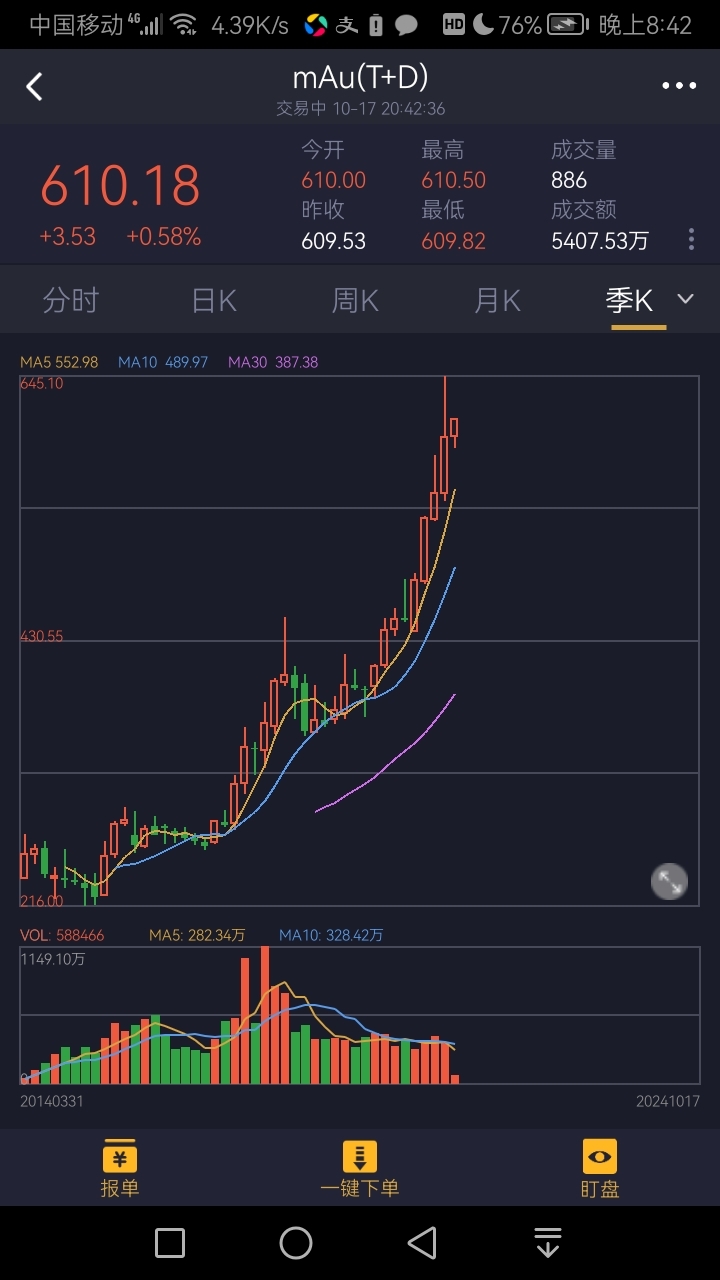Keep 季K quarterly view selected
The height and width of the screenshot is (1280, 720).
click(x=630, y=299)
